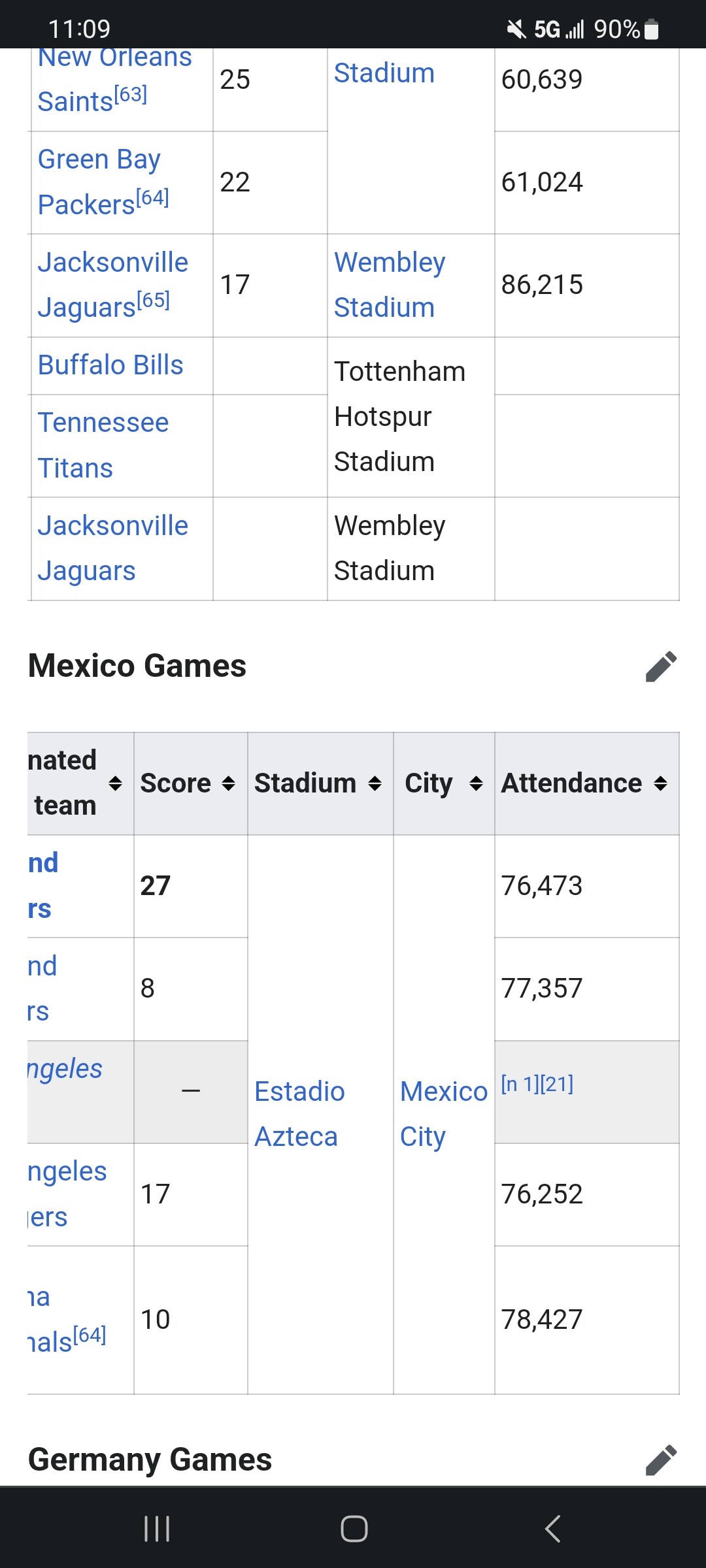Edit the Mexico Games section

(661, 666)
